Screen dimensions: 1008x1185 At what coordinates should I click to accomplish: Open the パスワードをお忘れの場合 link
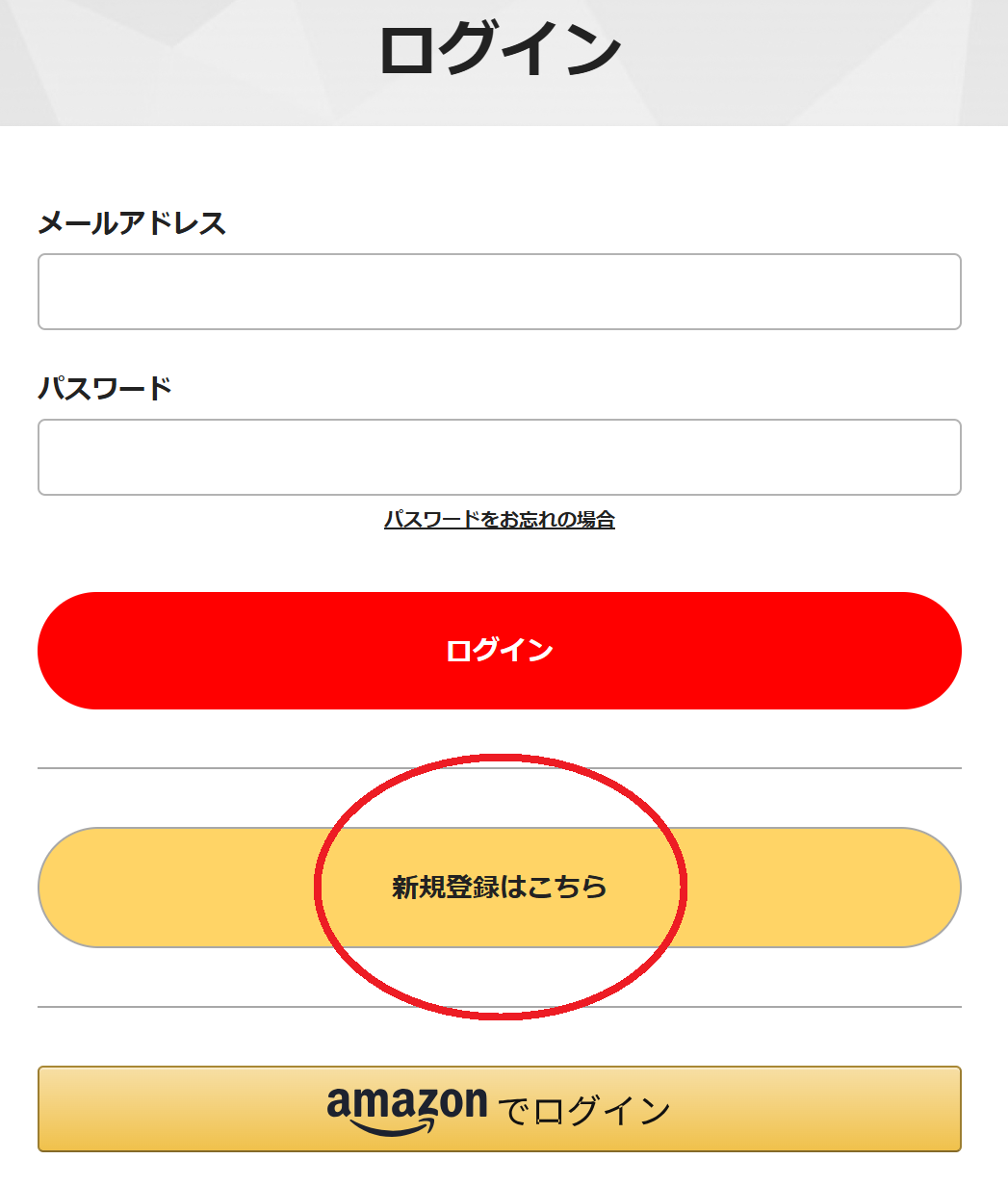click(499, 520)
